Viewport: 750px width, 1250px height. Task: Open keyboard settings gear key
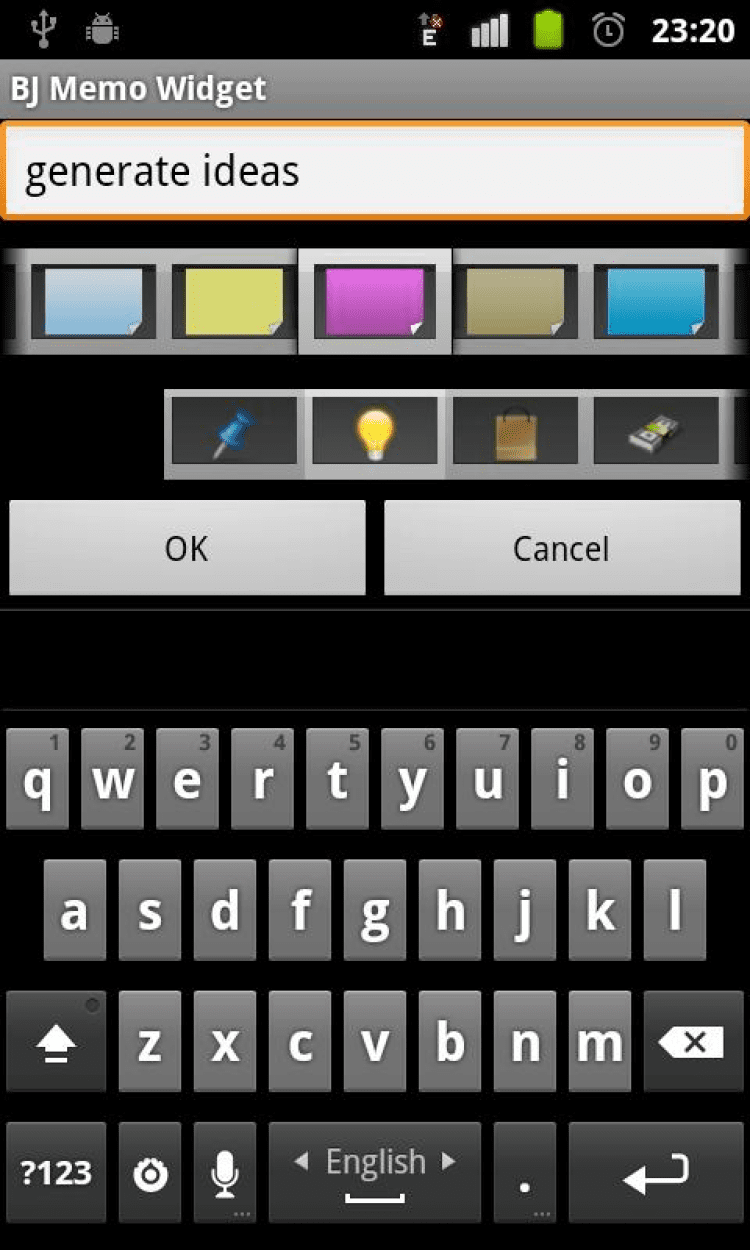click(x=150, y=1173)
